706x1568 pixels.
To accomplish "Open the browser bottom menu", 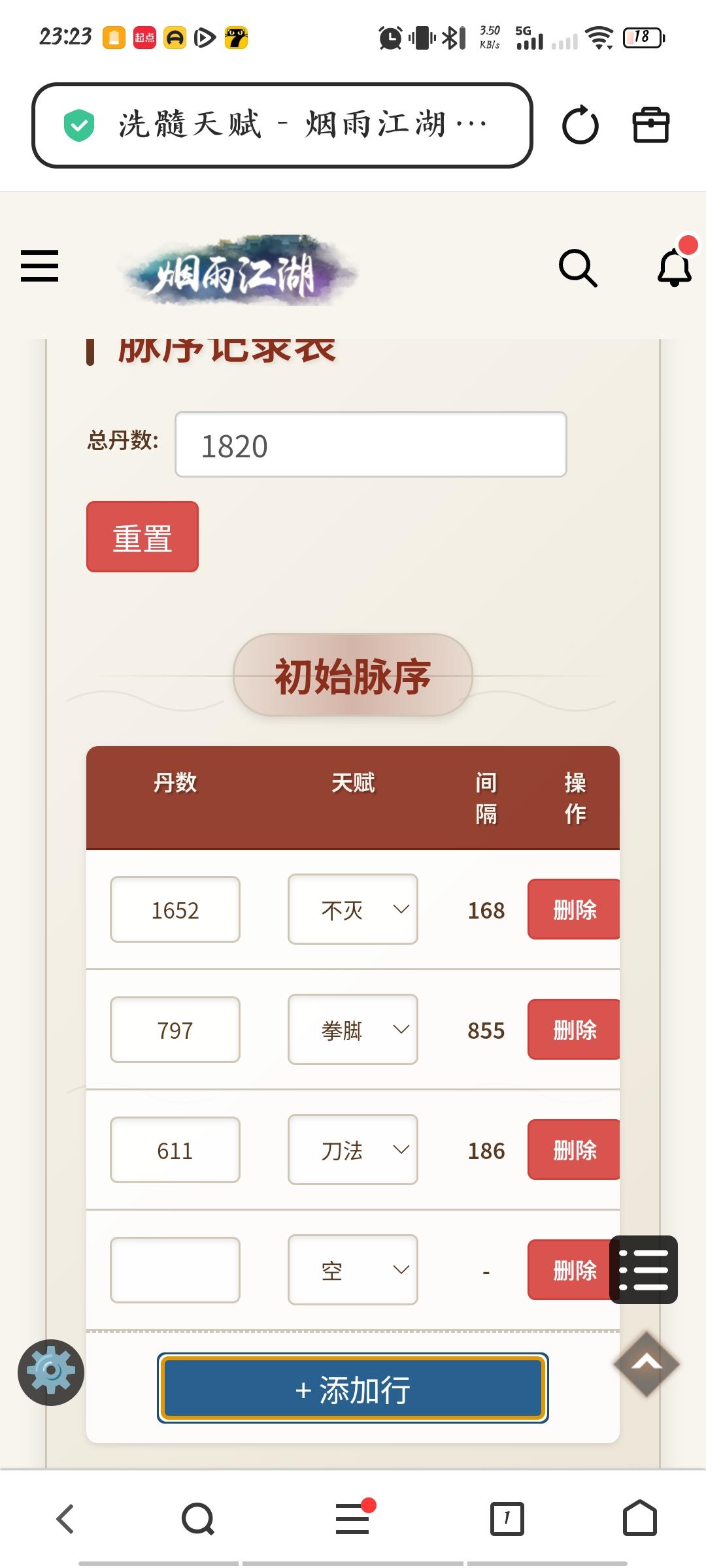I will coord(352,1518).
